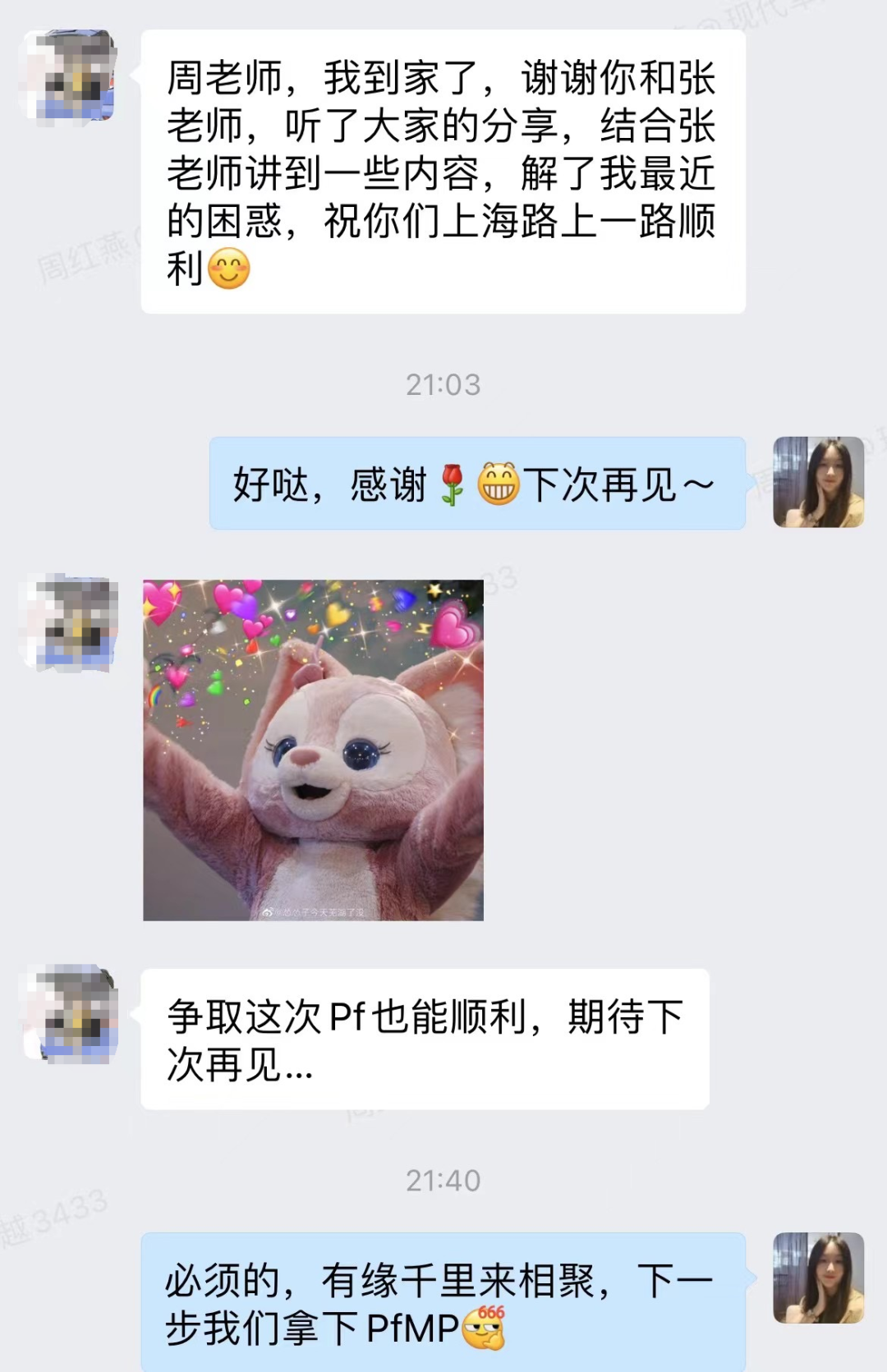Screen dimensions: 887x1372
Task: Tap sender's avatar beside the 周老师，我到家了 message
Action: [70, 76]
